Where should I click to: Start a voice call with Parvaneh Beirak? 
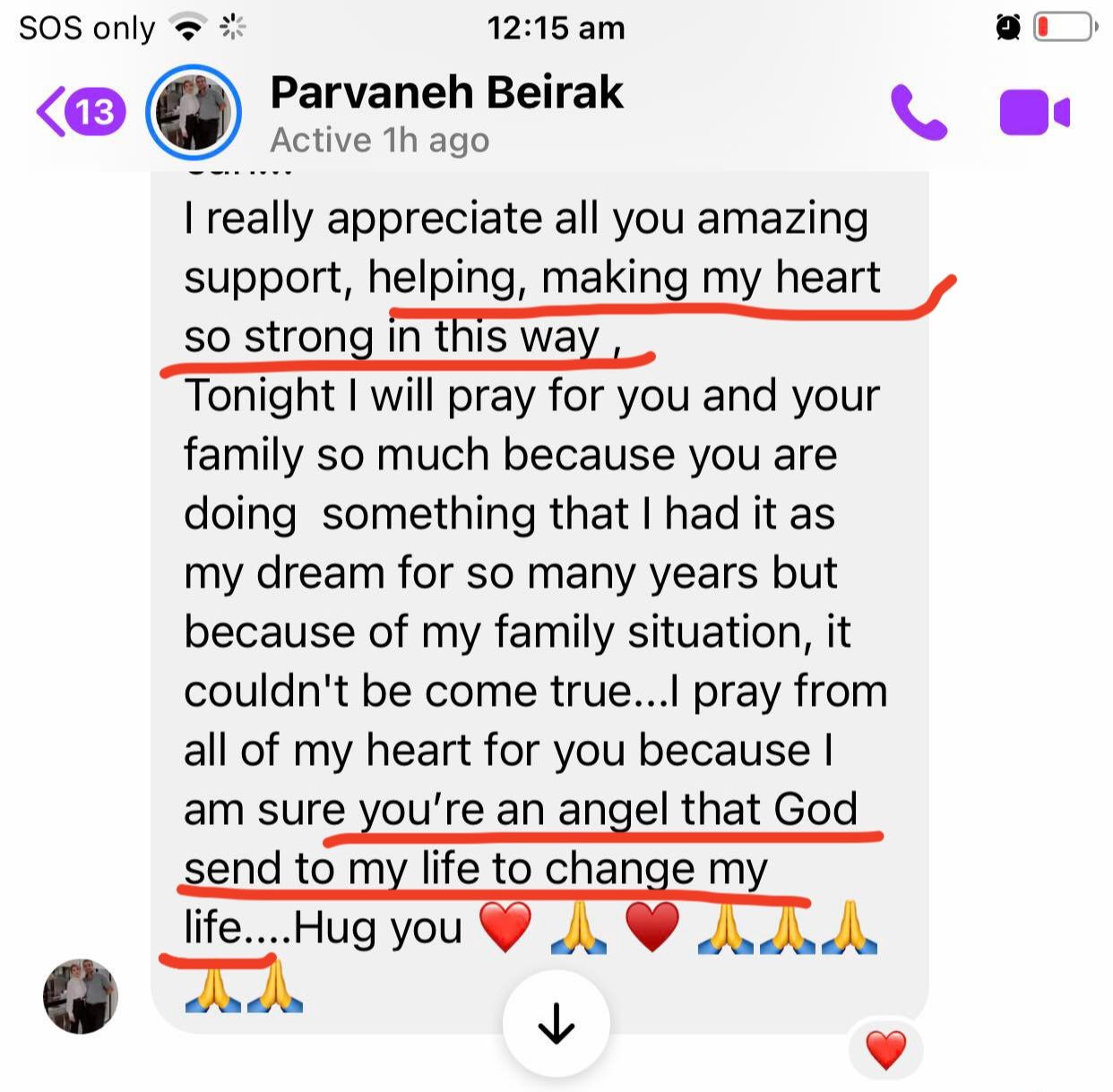pos(918,112)
